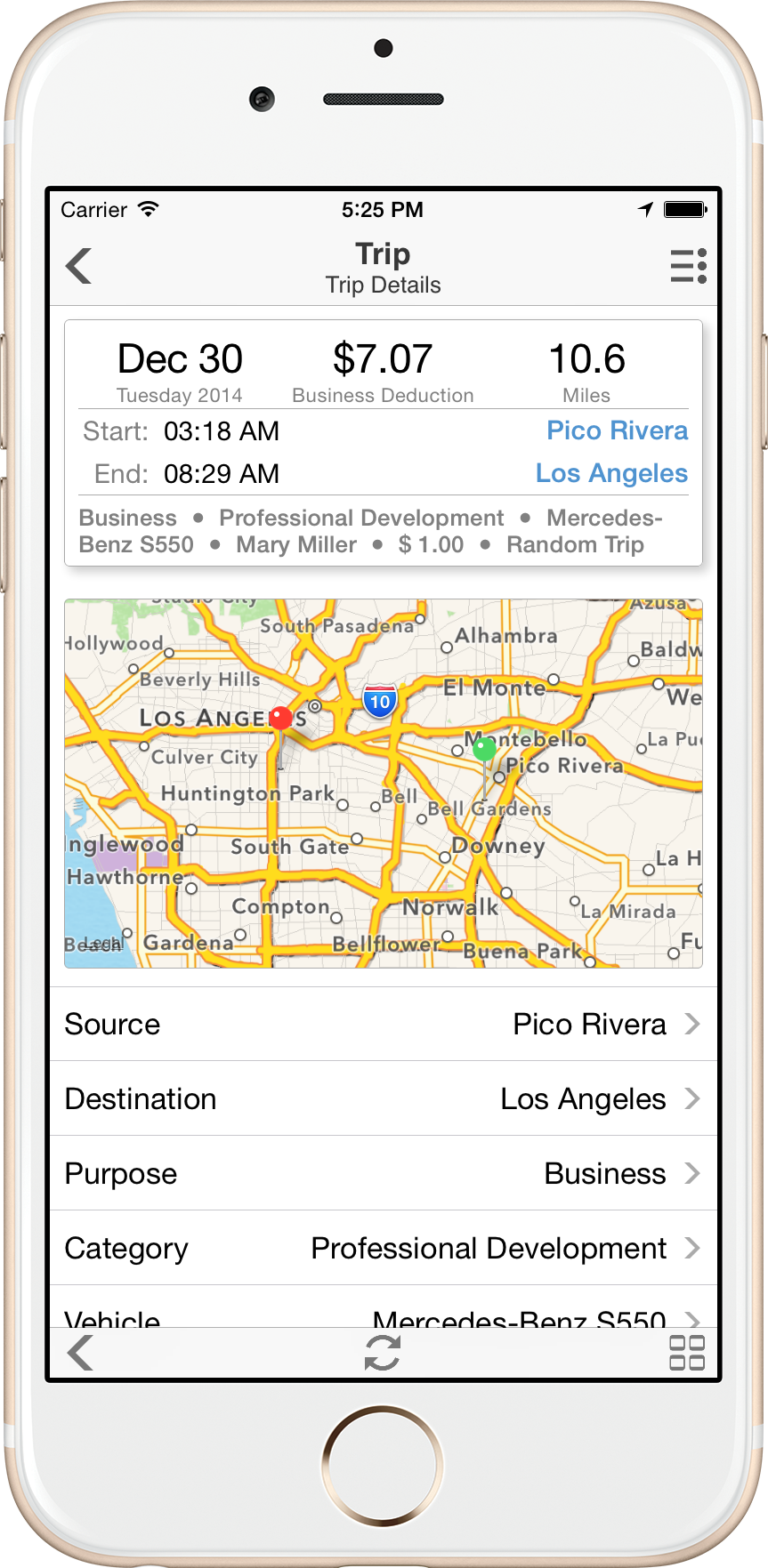Go back using the top-left arrow

point(79,266)
